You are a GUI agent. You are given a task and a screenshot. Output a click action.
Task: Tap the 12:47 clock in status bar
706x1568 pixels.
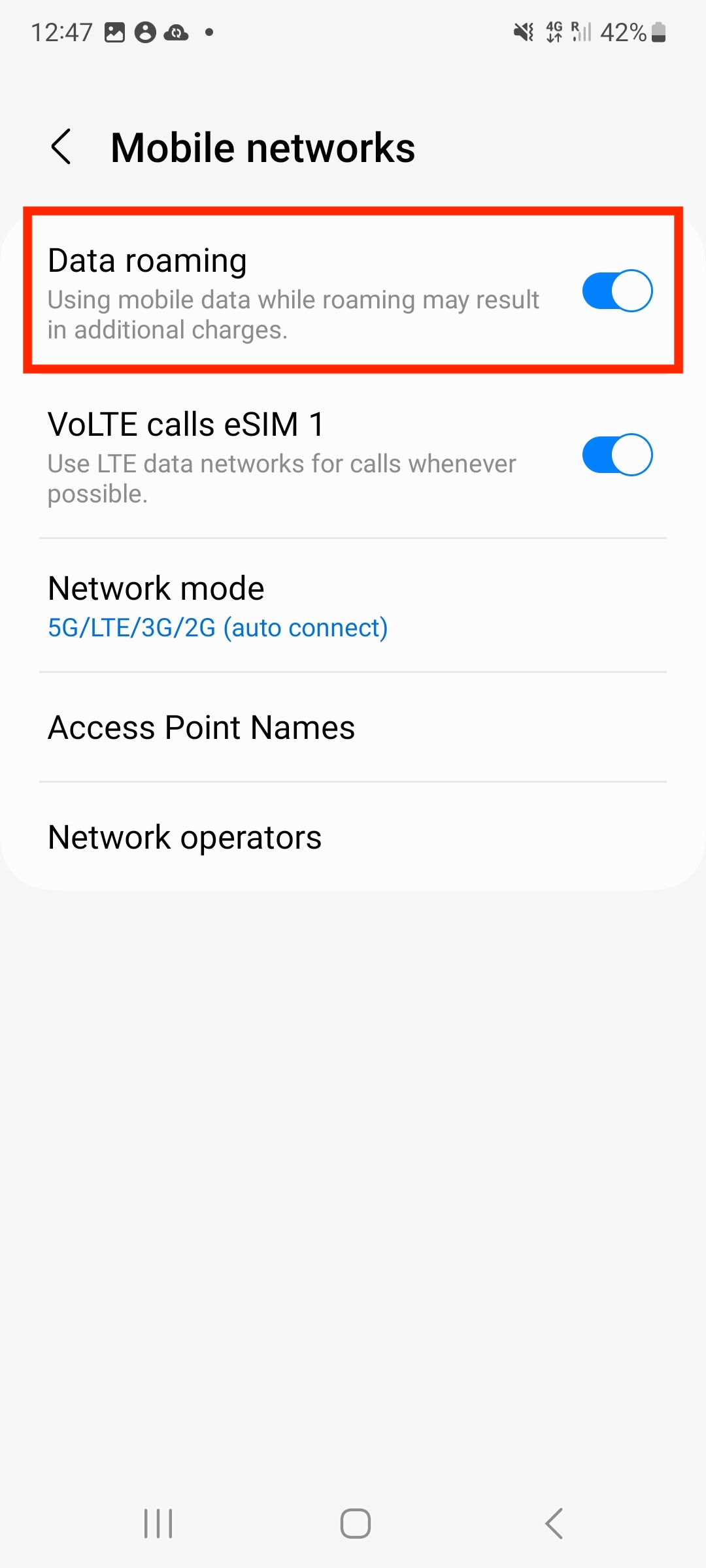tap(63, 31)
